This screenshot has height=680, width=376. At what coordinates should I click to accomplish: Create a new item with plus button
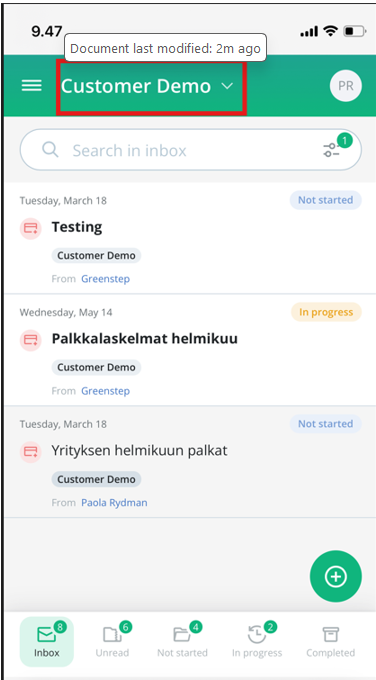pyautogui.click(x=336, y=576)
